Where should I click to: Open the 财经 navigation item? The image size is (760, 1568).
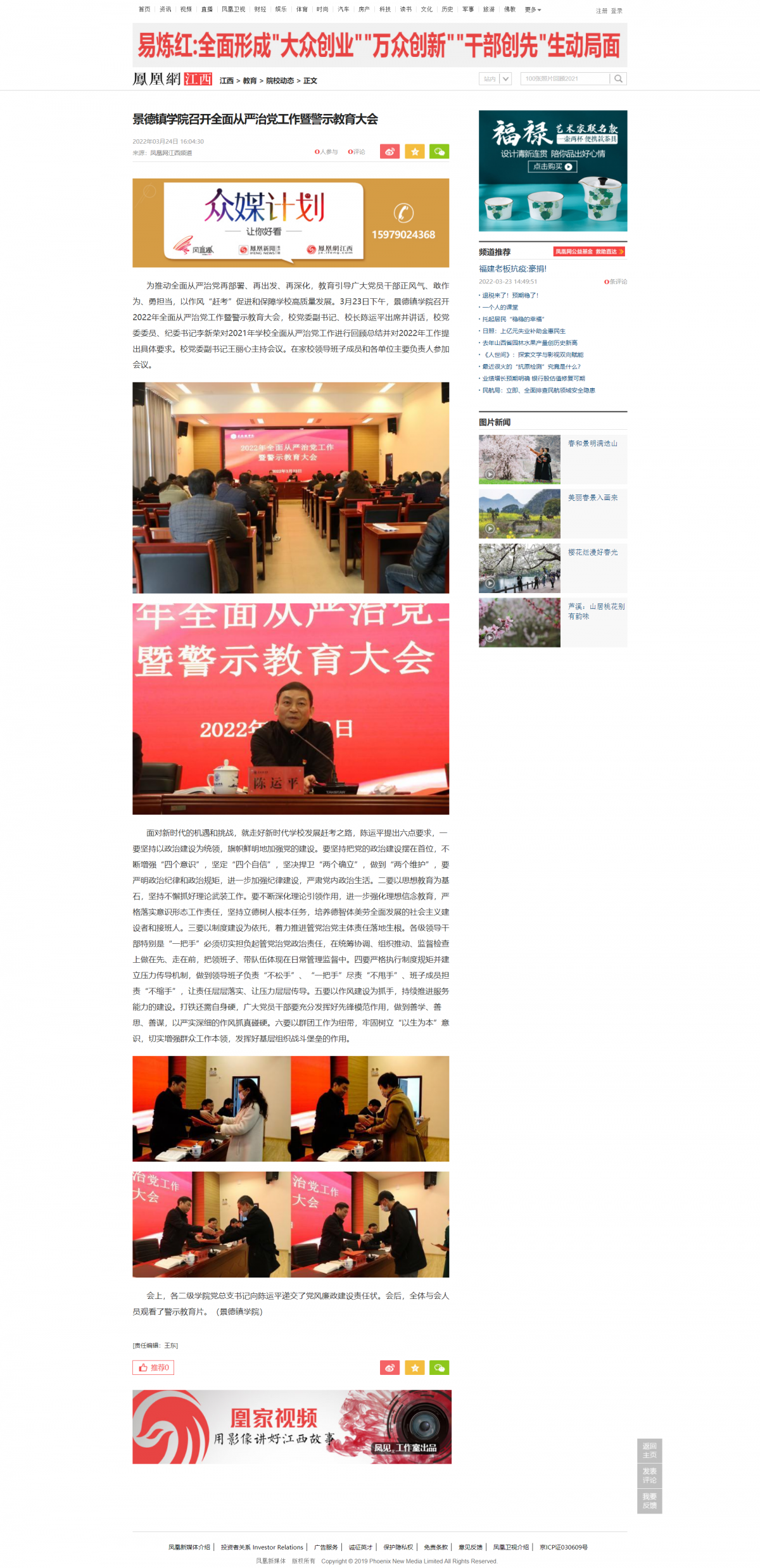(260, 9)
